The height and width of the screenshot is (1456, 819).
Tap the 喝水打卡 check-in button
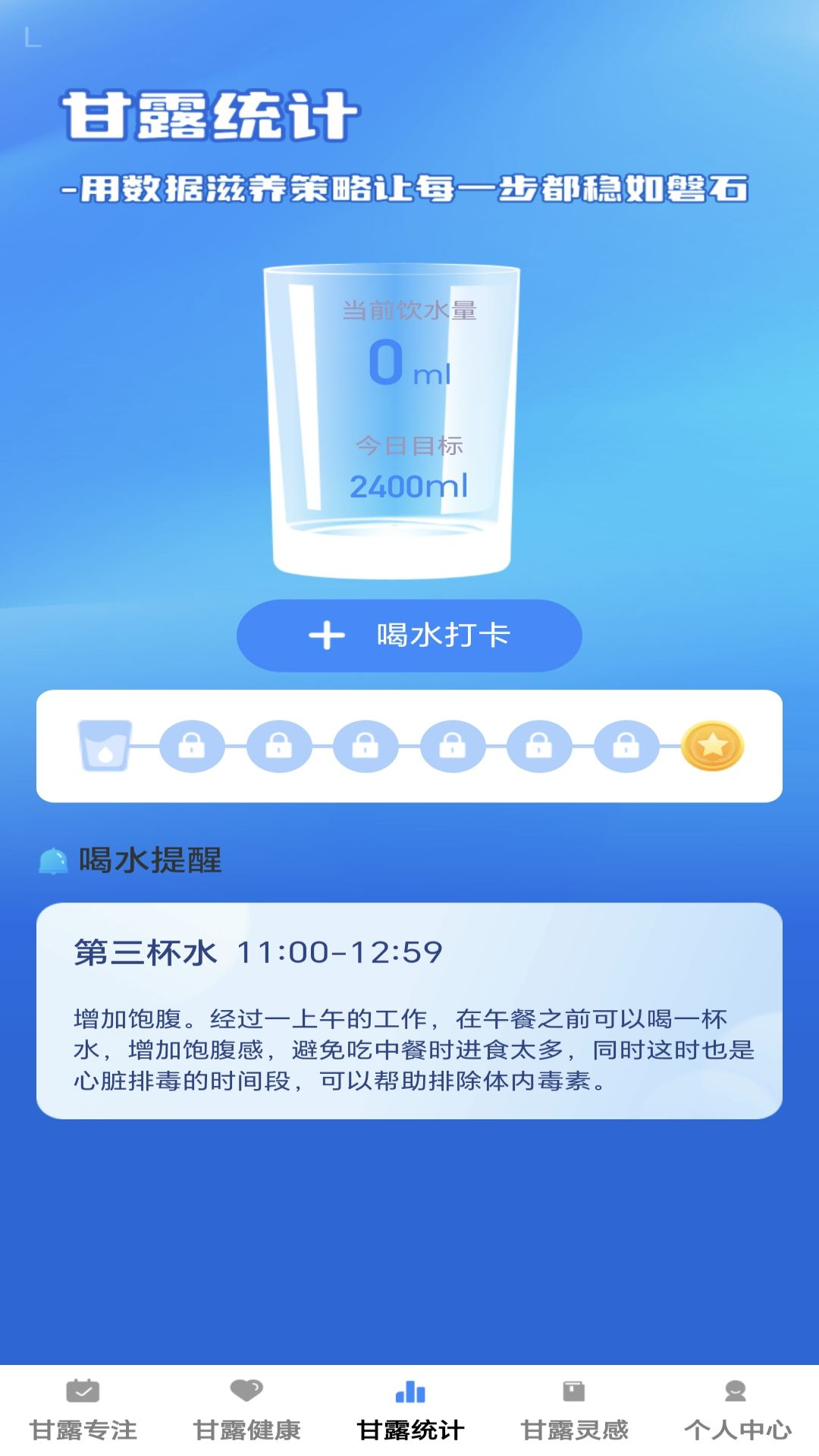(x=409, y=635)
